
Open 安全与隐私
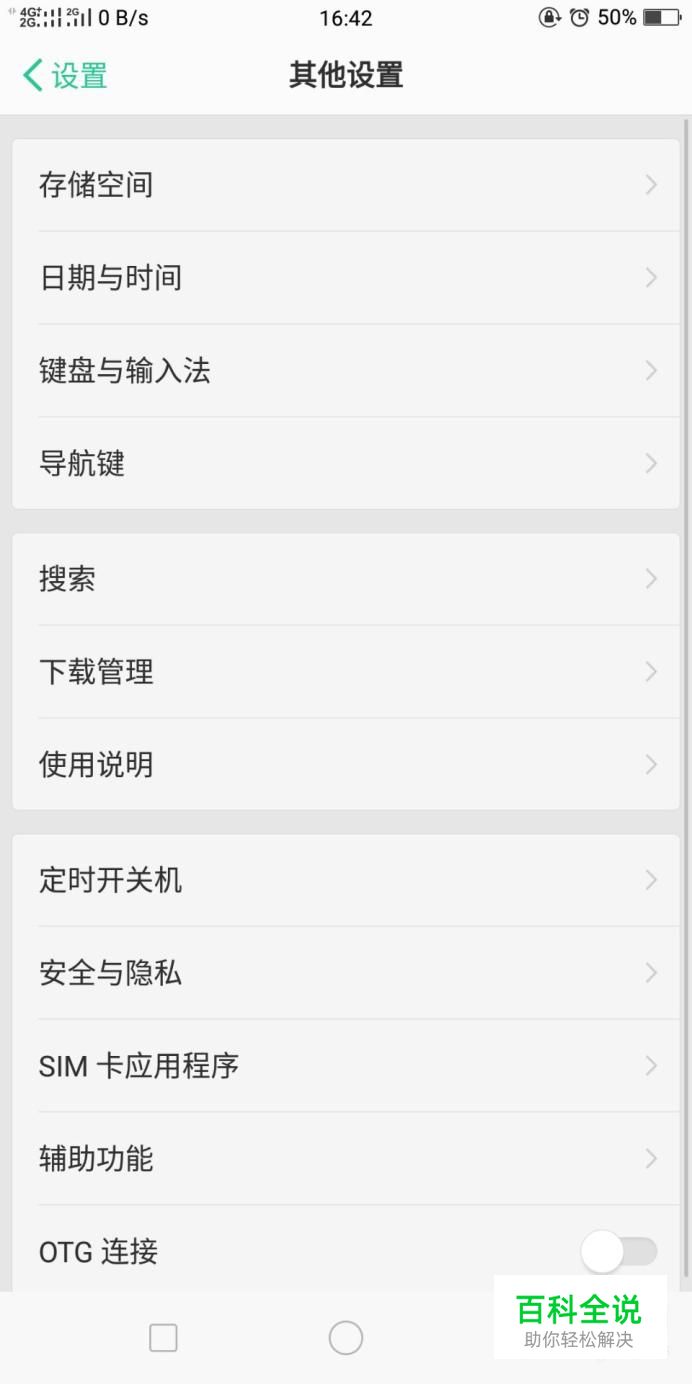(x=346, y=973)
